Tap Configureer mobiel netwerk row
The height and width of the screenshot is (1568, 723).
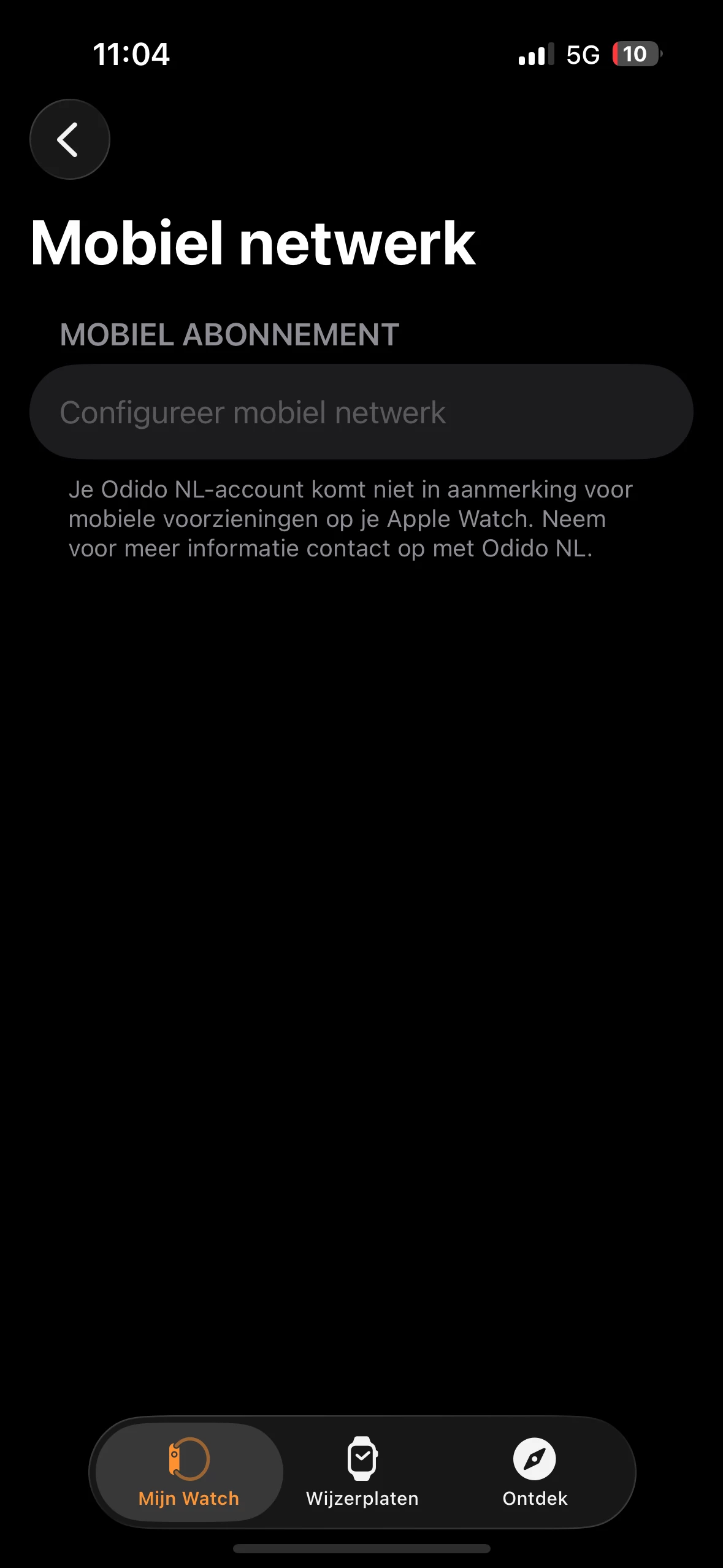pos(361,412)
